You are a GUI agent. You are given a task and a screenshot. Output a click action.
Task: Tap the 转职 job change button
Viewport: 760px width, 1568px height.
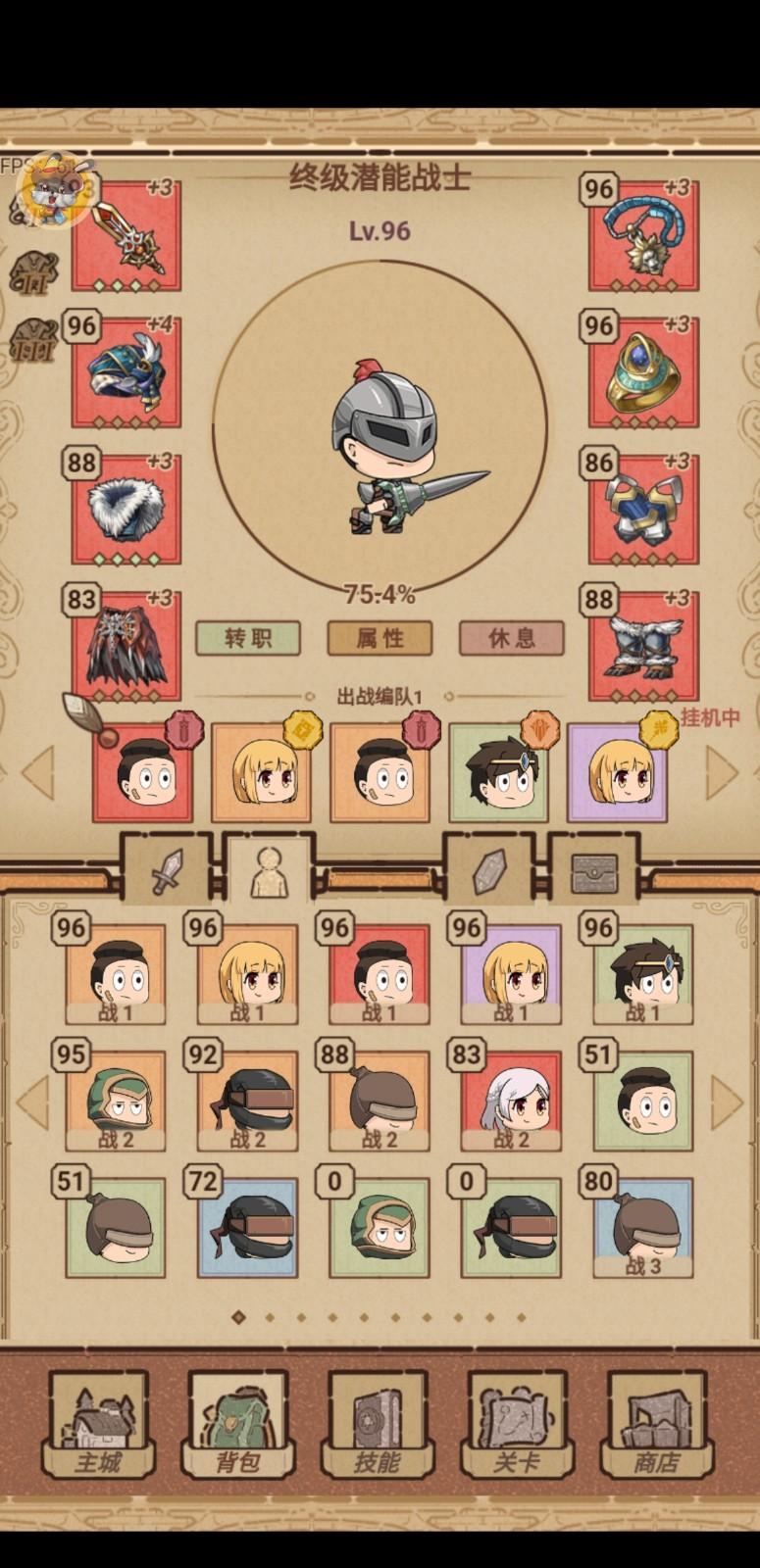[x=248, y=638]
